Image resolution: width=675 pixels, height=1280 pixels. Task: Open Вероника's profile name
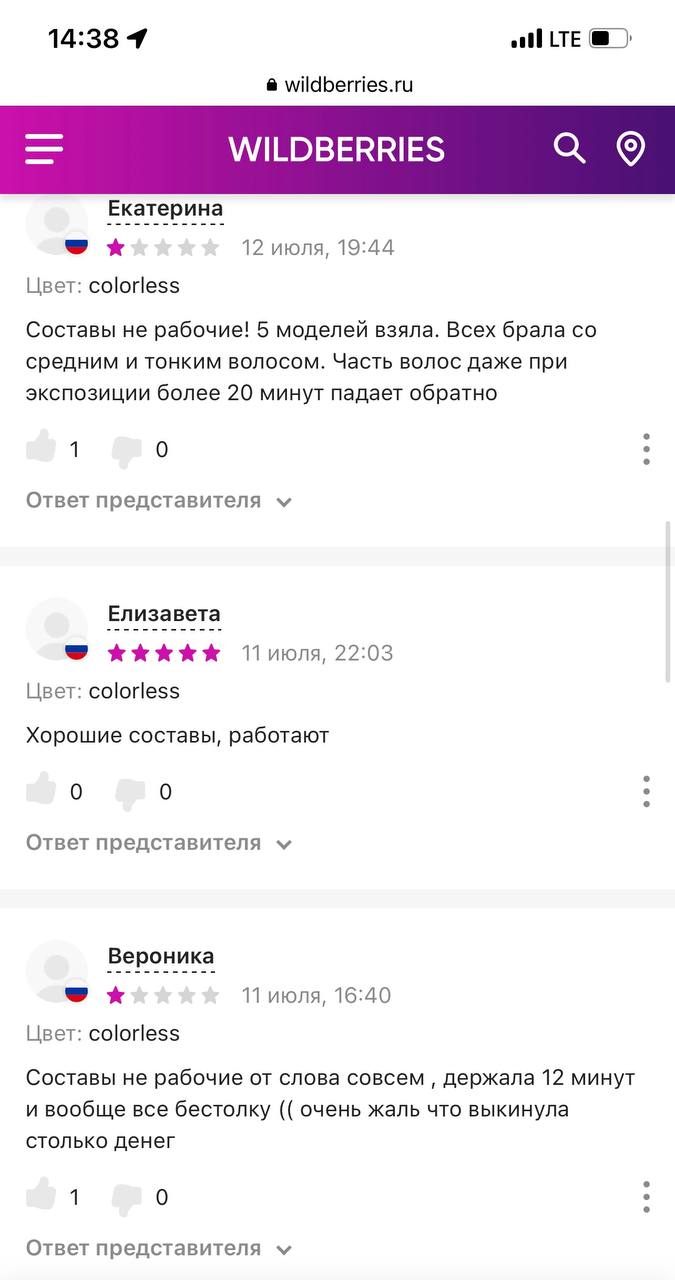click(x=161, y=956)
